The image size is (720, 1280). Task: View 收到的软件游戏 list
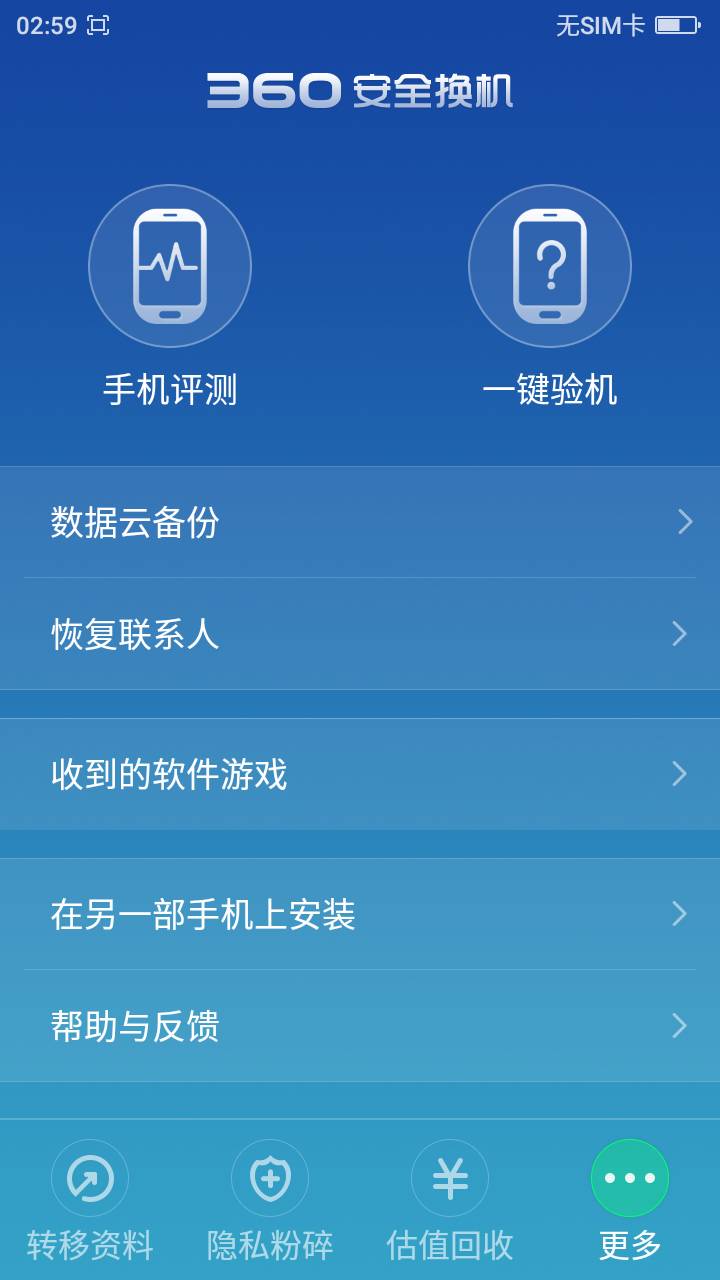click(360, 774)
